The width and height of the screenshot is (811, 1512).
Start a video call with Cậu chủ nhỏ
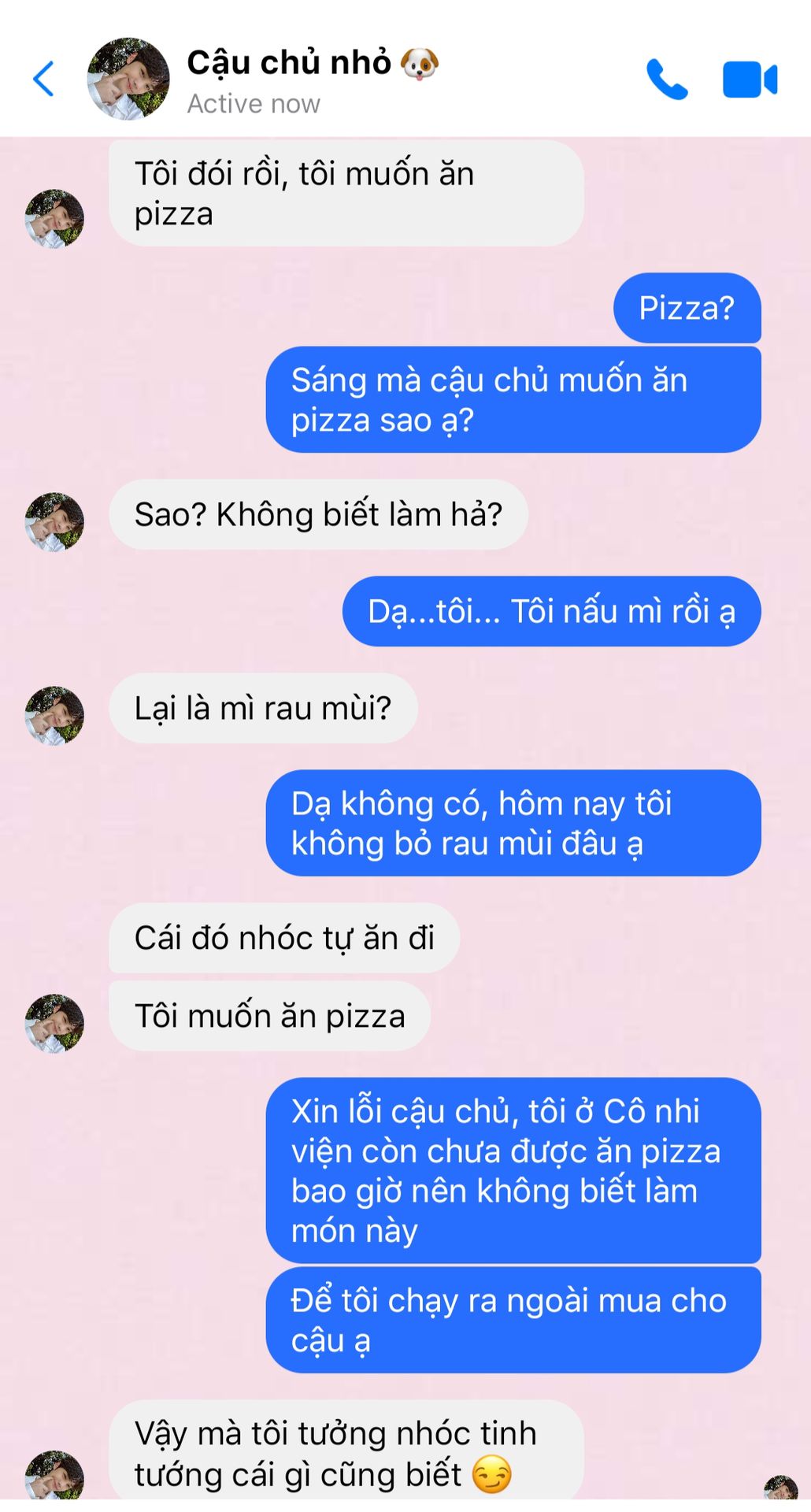(x=750, y=80)
